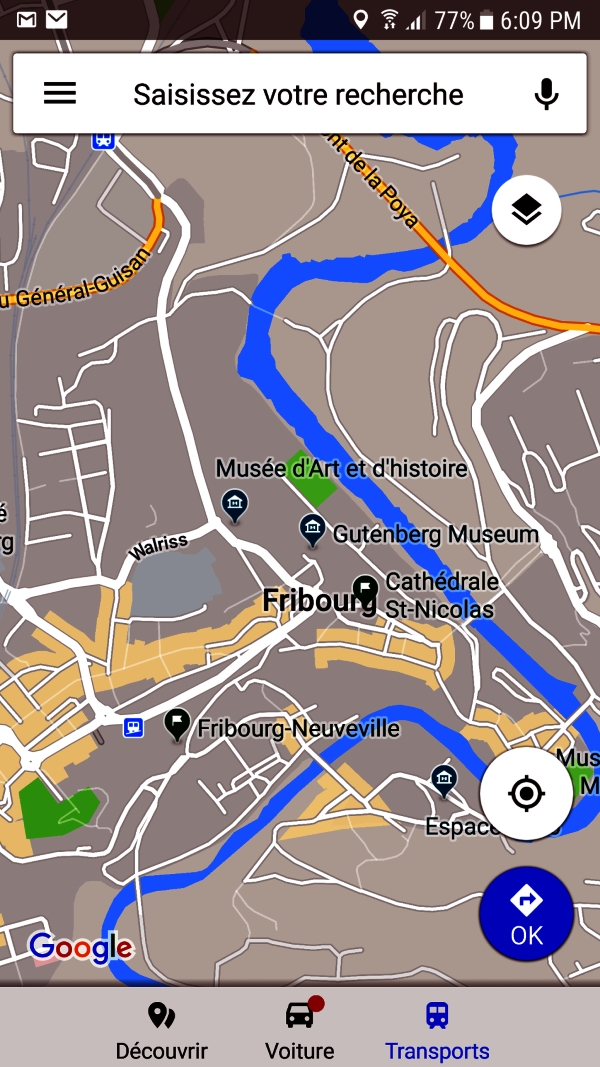Select the Gutenberg Museum marker

313,529
